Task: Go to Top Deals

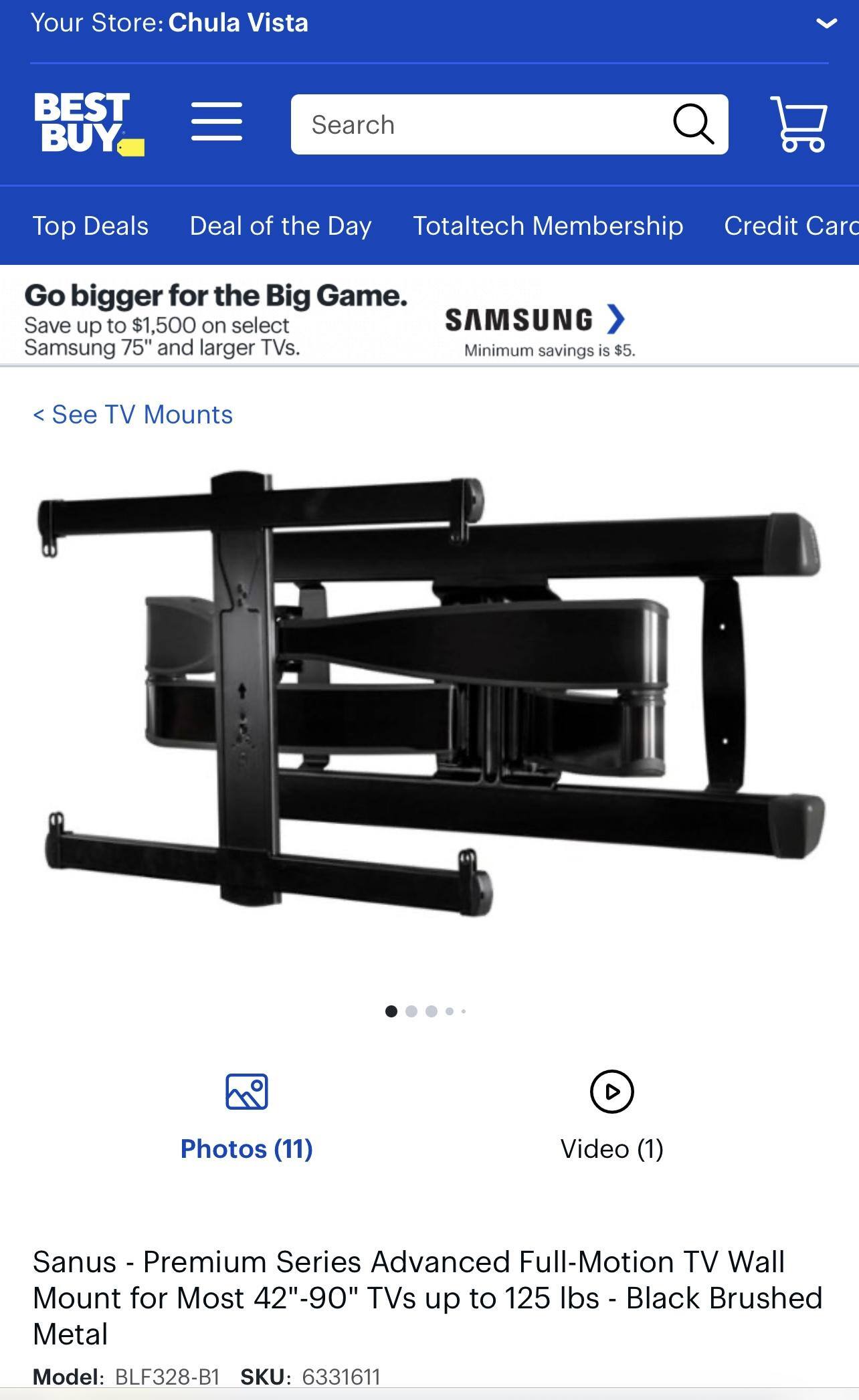Action: coord(90,226)
